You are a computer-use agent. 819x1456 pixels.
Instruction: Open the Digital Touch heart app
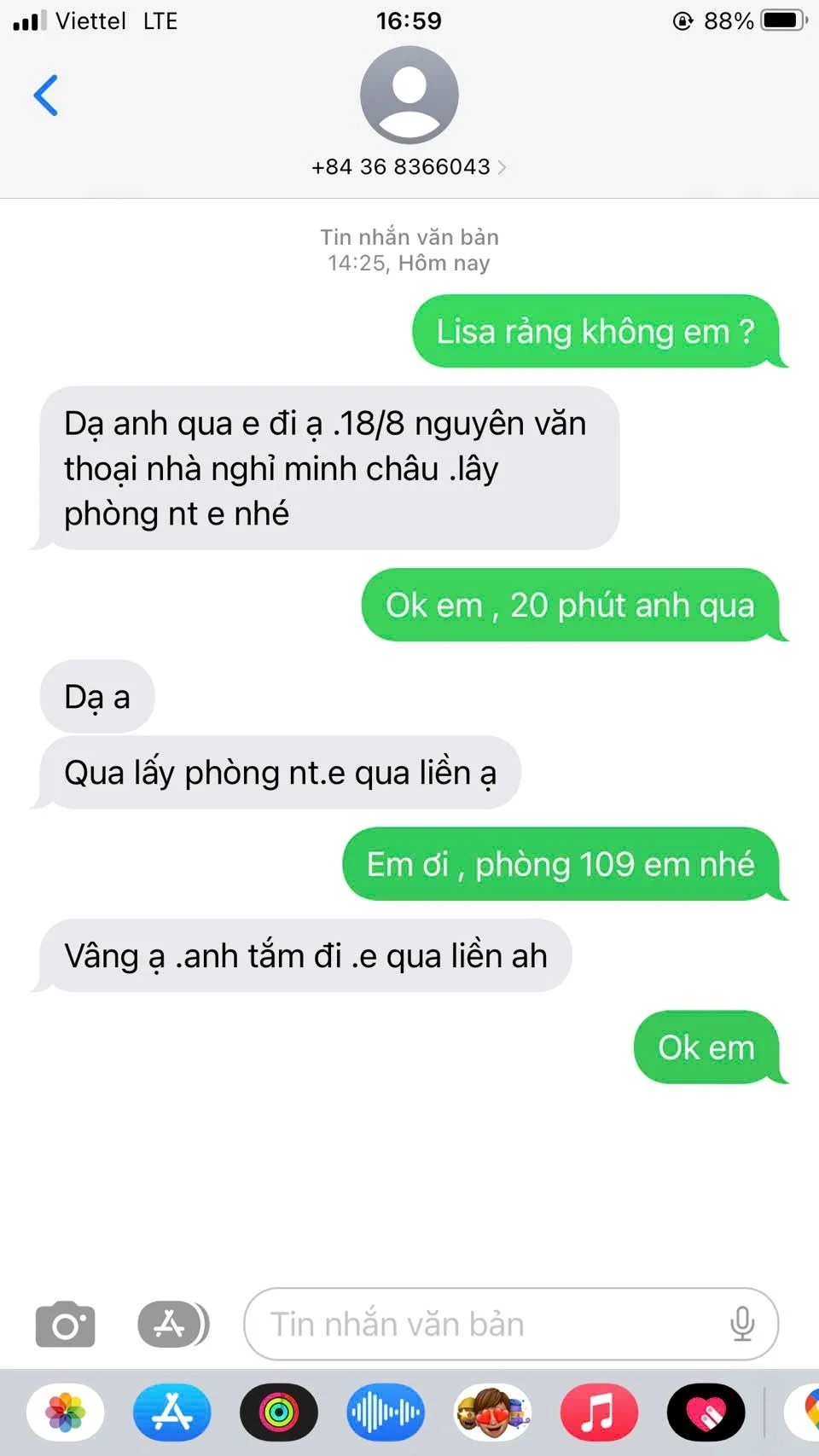point(706,1412)
